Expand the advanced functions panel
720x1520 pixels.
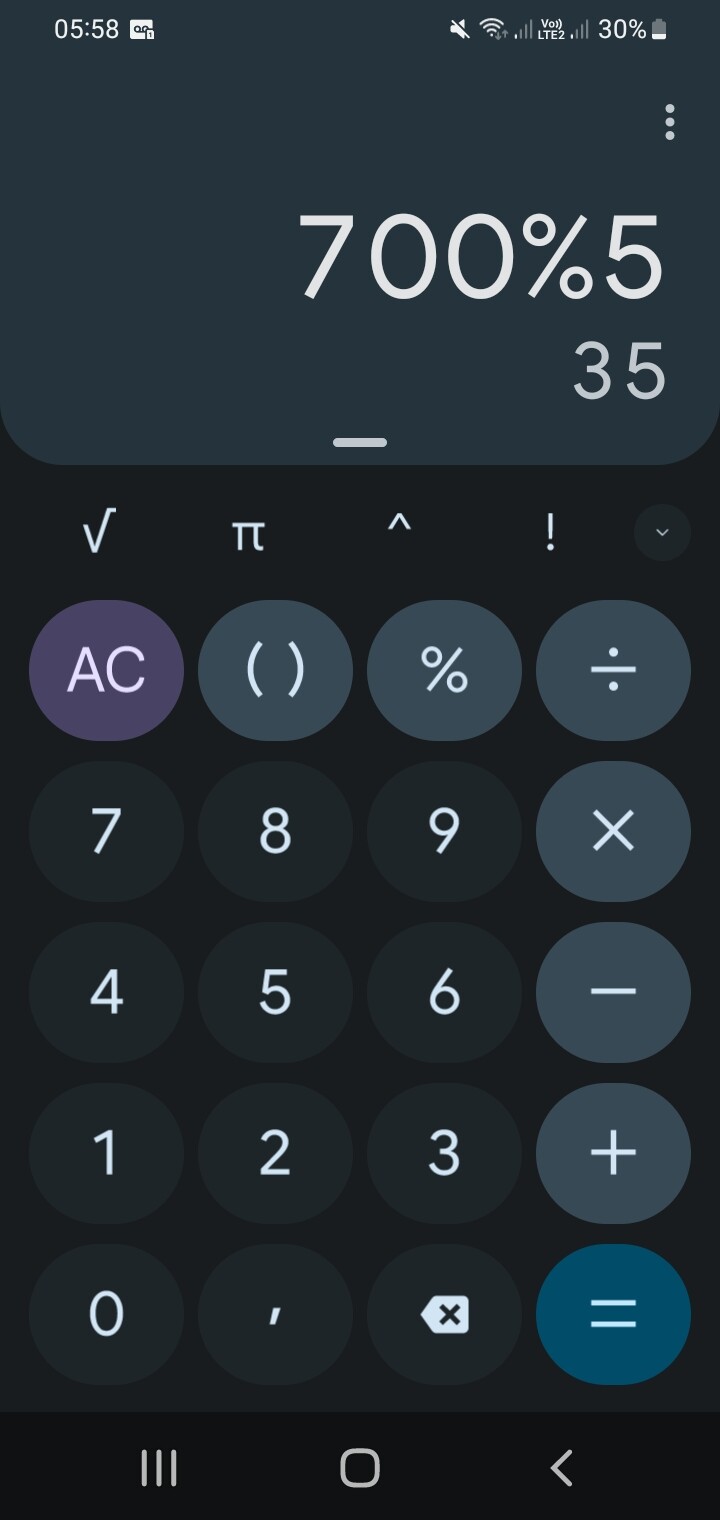click(x=662, y=532)
